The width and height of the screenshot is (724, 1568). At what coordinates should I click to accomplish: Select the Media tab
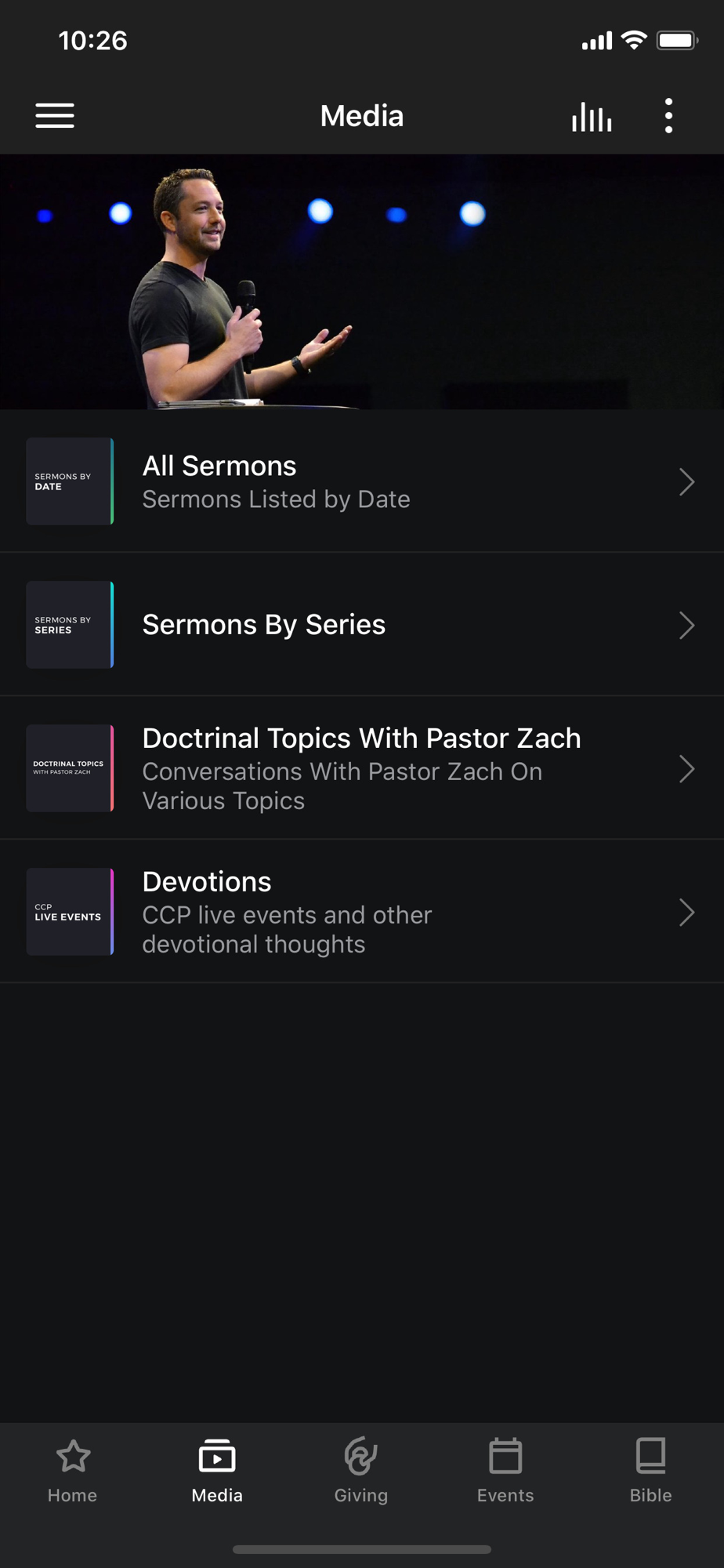point(217,1471)
